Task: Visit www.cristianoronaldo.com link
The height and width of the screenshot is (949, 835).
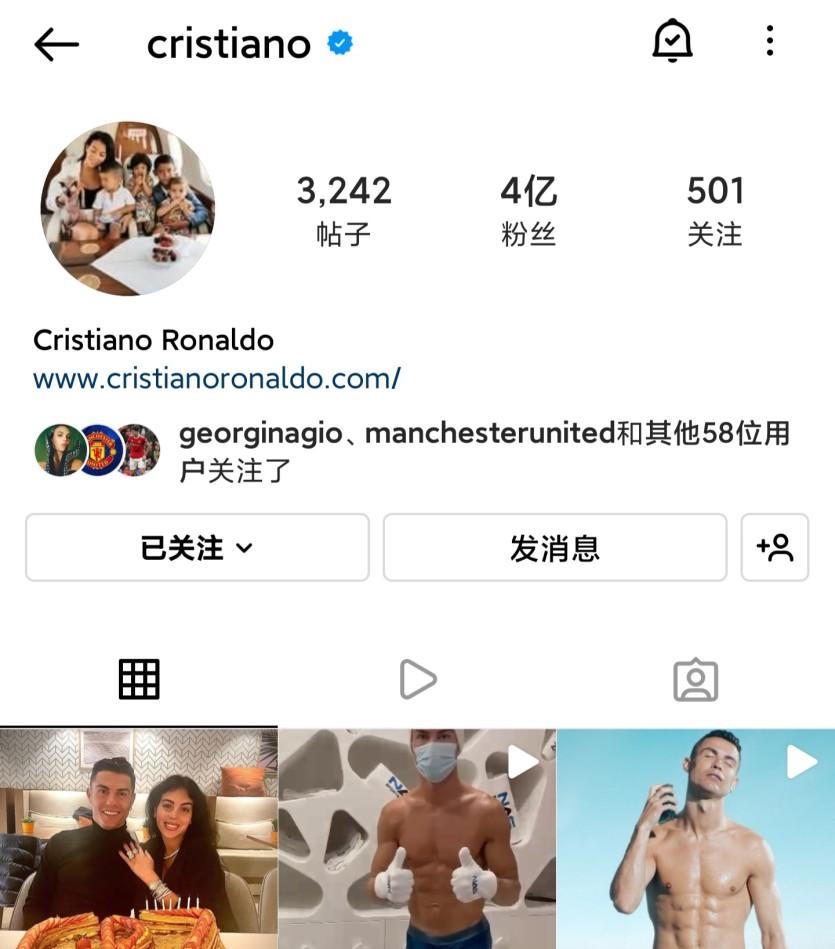Action: 217,379
